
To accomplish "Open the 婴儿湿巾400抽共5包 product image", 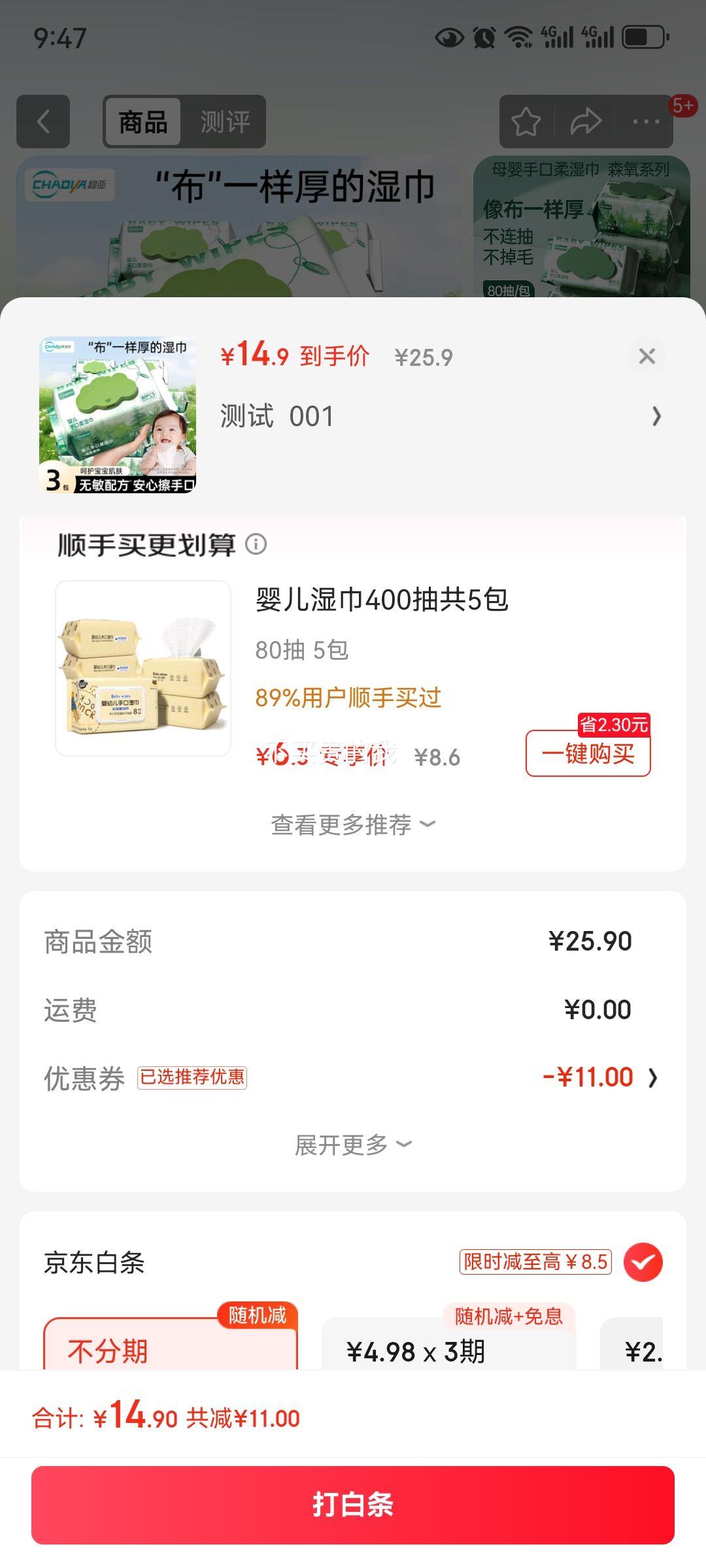I will [143, 668].
